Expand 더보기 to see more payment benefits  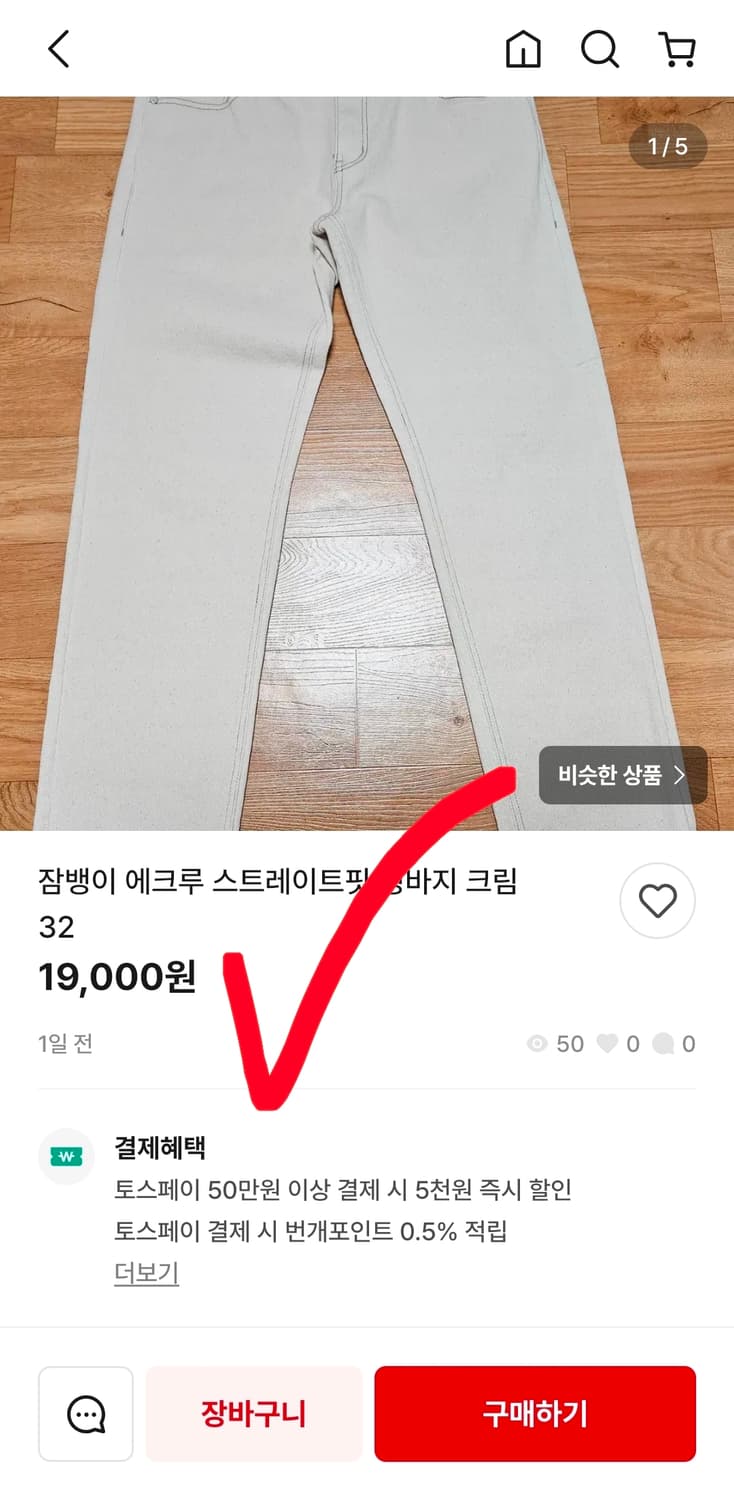[145, 1273]
